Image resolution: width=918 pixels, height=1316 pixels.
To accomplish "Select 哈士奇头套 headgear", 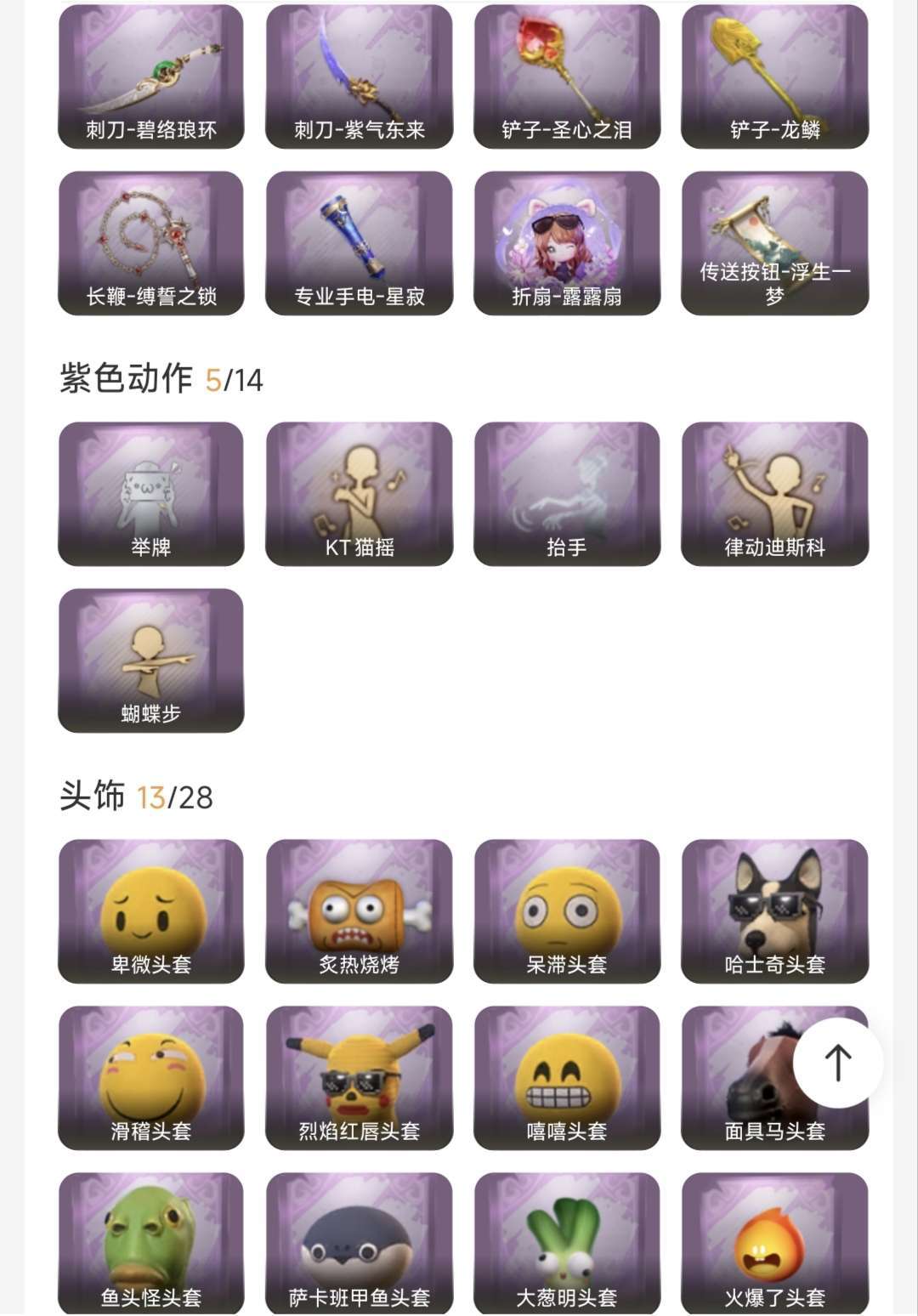I will click(x=774, y=911).
